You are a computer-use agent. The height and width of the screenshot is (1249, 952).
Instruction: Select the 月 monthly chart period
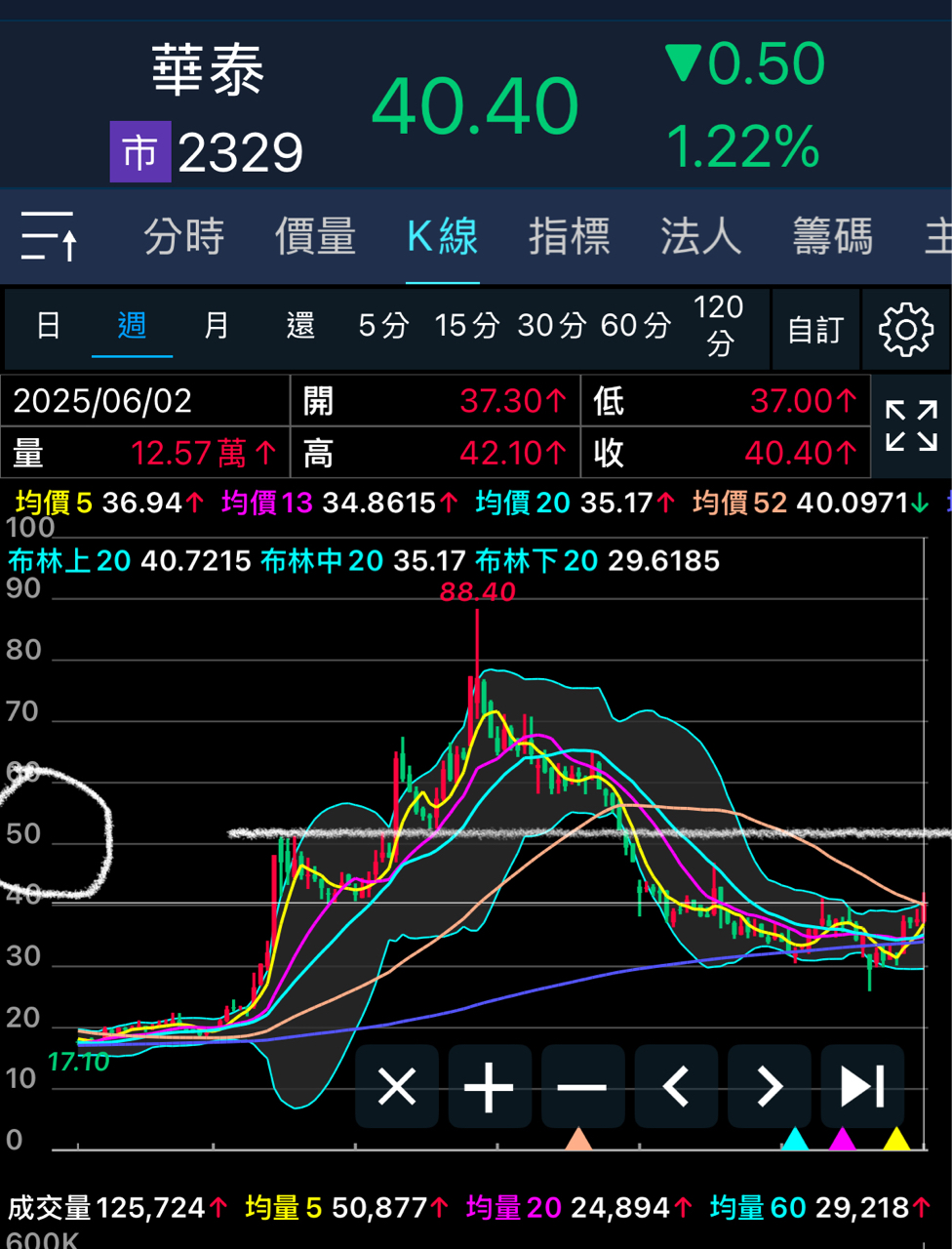click(217, 326)
